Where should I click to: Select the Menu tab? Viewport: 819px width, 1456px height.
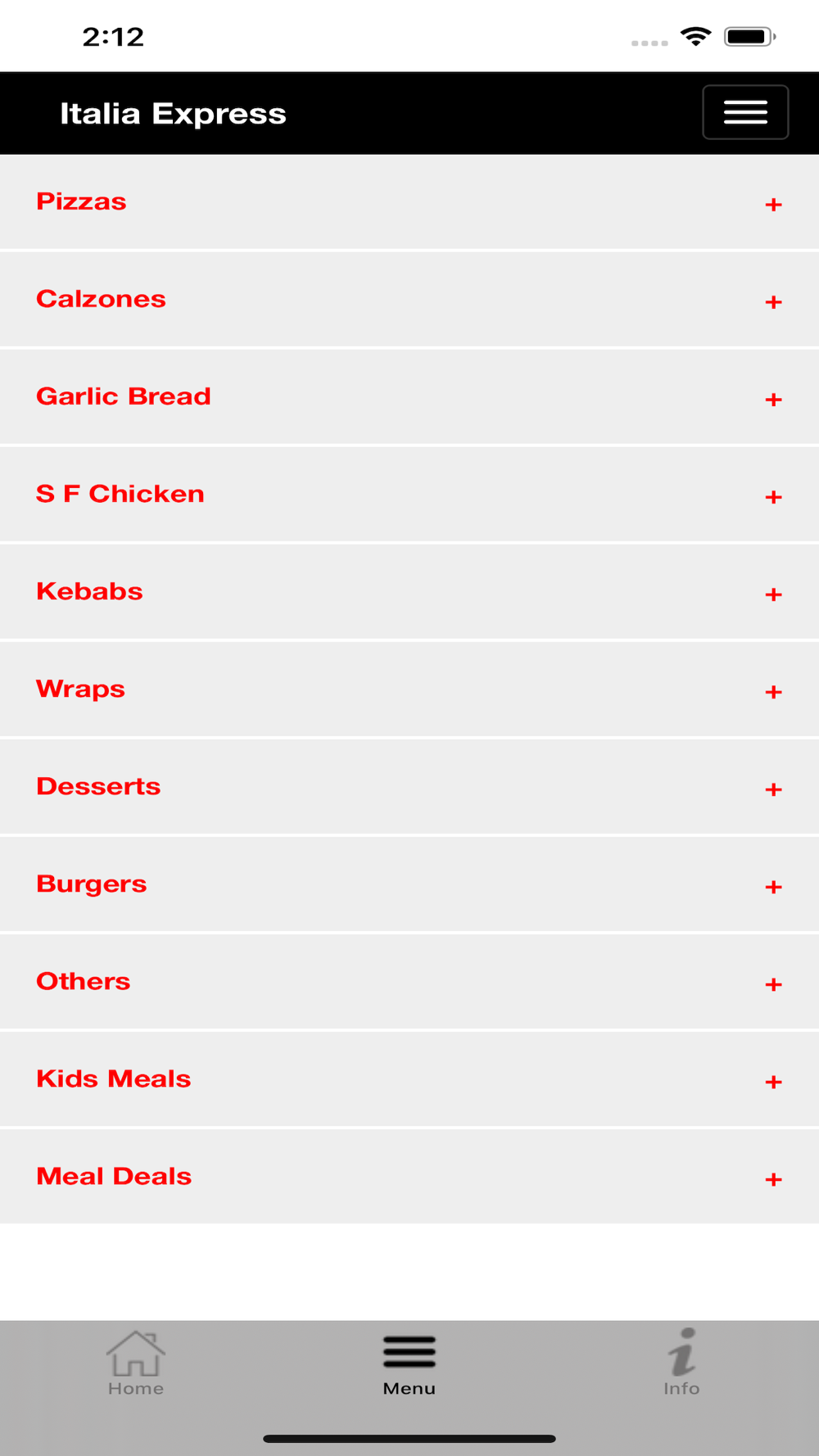coord(409,1364)
